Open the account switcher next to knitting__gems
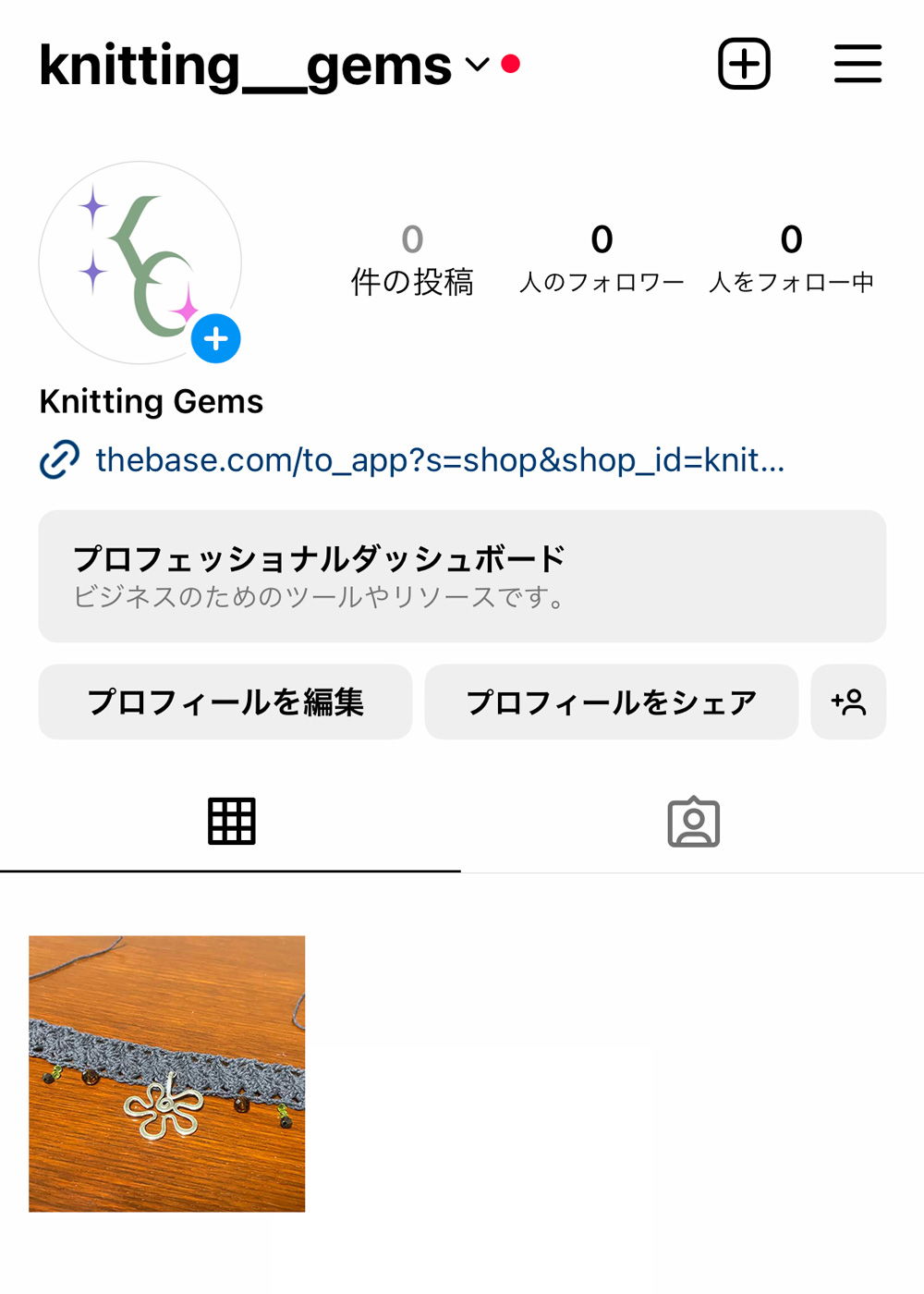This screenshot has width=924, height=1294. 477,65
